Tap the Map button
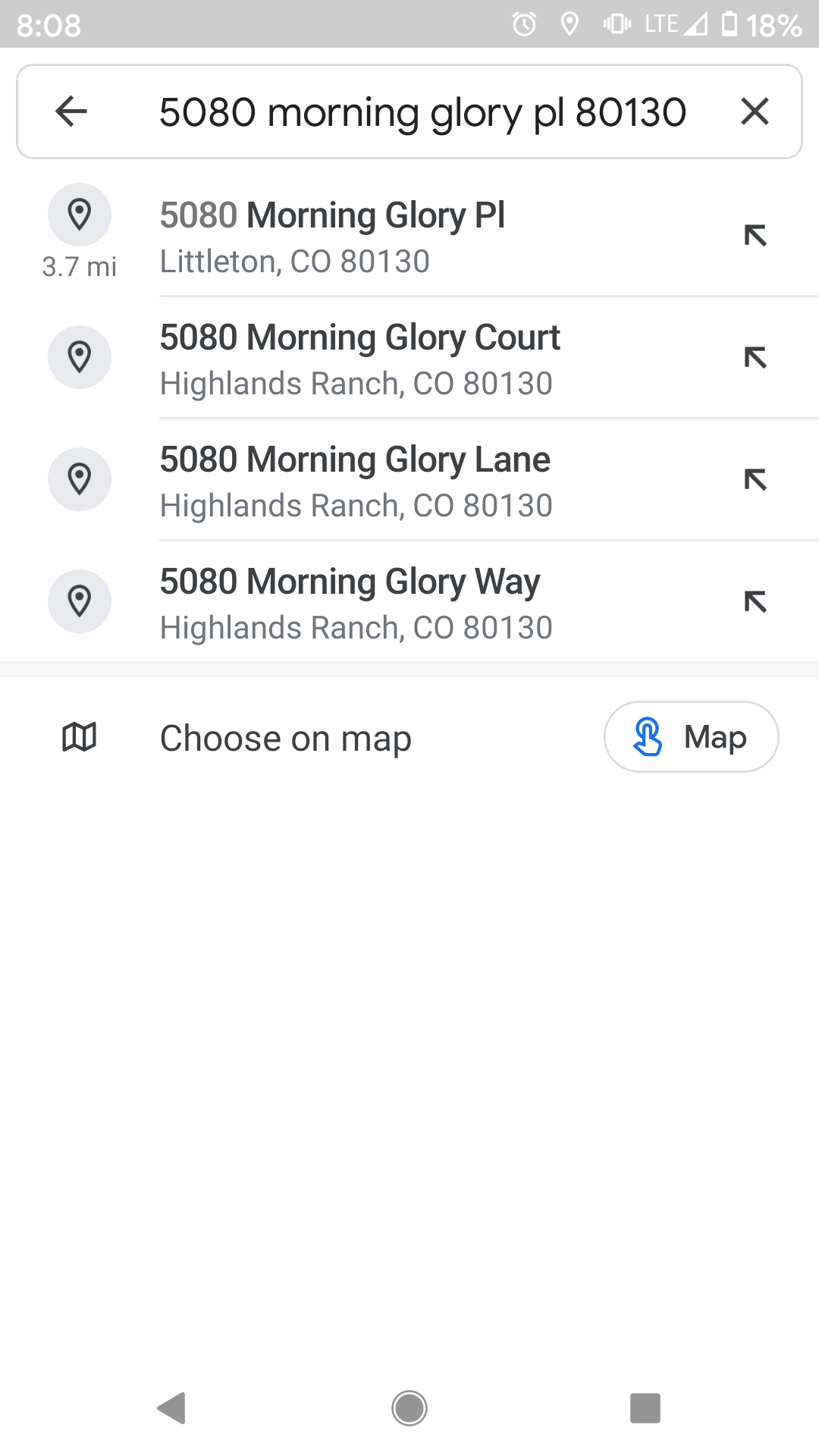The width and height of the screenshot is (819, 1456). click(691, 737)
